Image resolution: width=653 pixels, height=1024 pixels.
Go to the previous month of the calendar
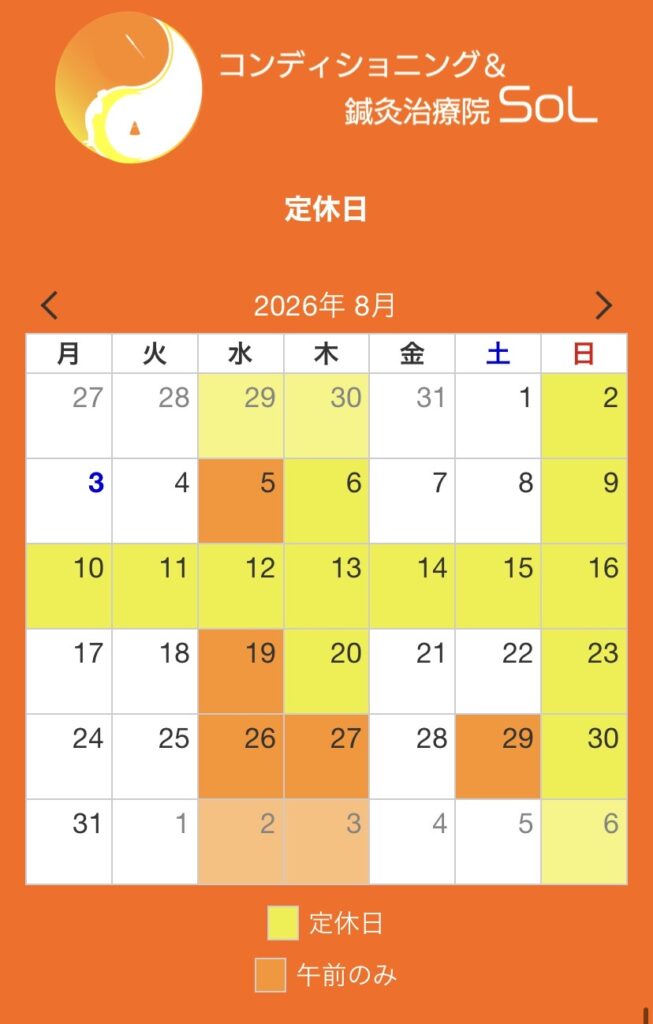(50, 306)
